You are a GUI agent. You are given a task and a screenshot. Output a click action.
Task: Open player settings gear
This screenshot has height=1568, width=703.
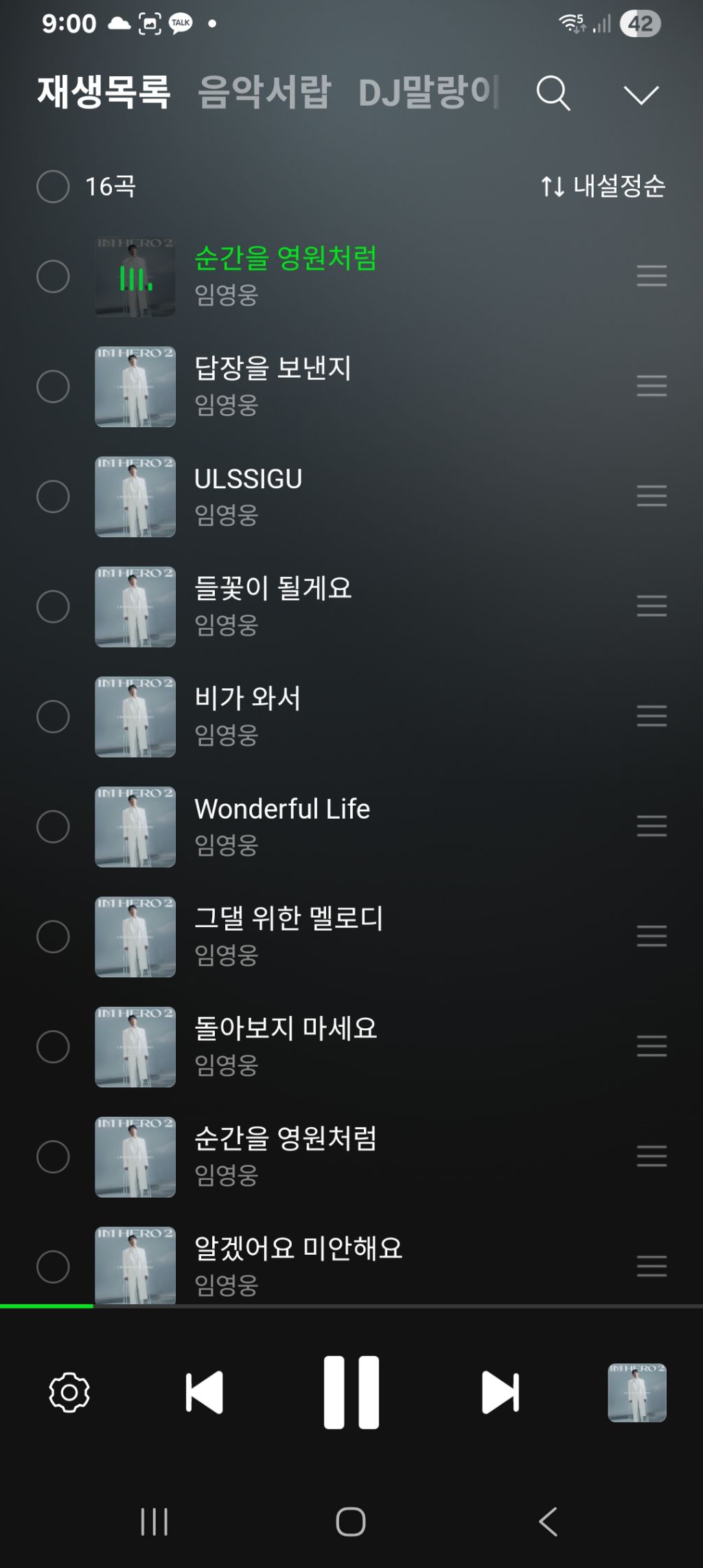tap(69, 1392)
